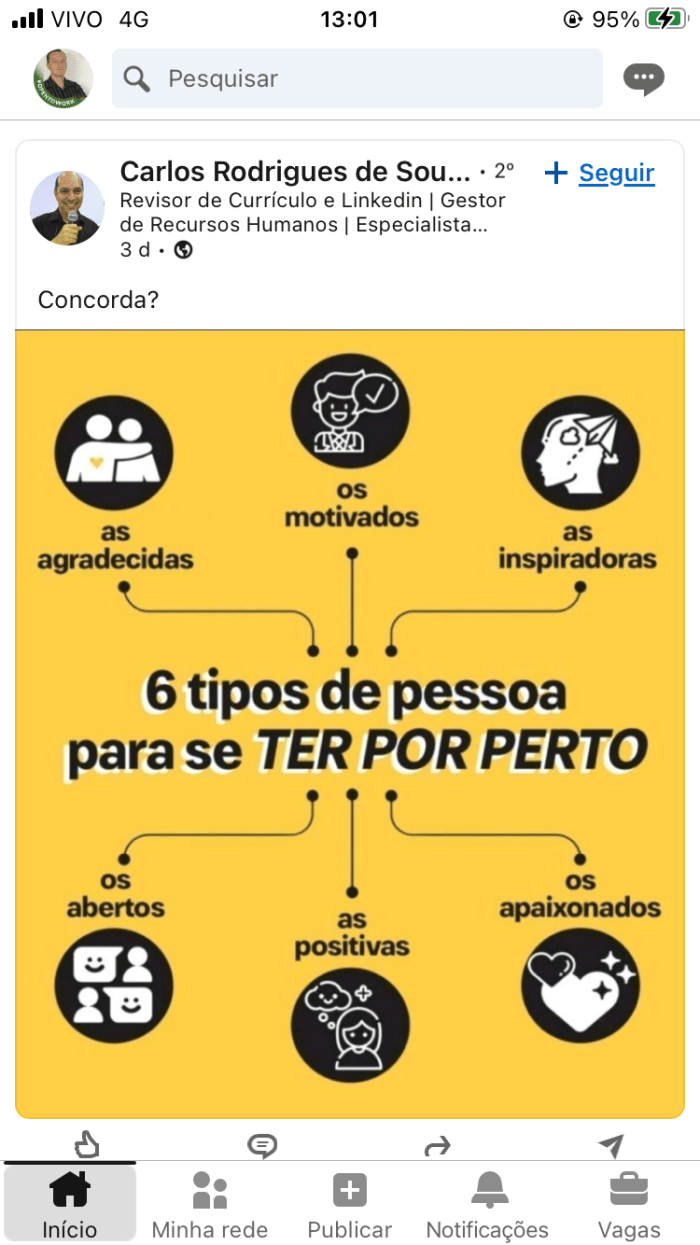Open the Notificações tab

488,1204
